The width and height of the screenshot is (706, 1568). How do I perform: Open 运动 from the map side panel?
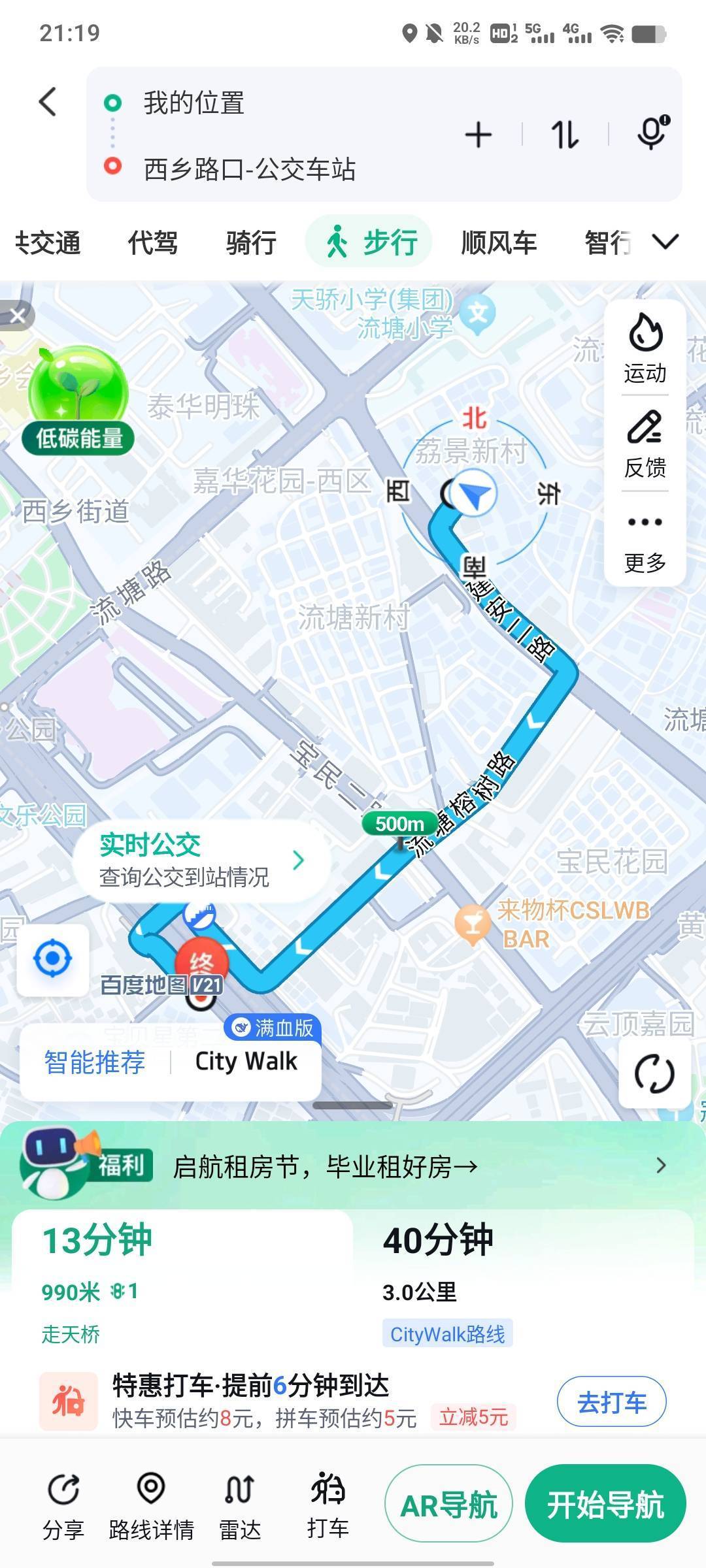[x=645, y=348]
